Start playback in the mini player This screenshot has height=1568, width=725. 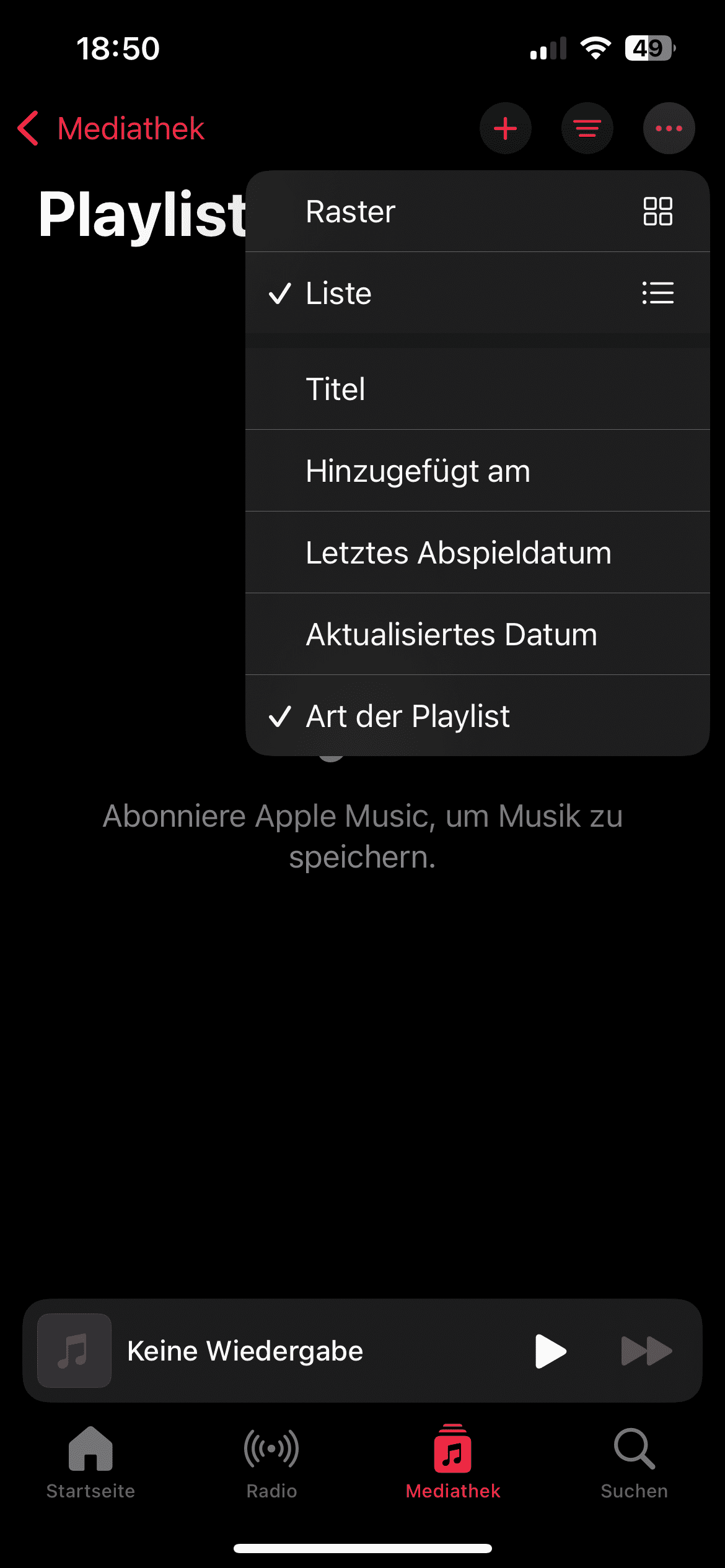(x=550, y=1351)
